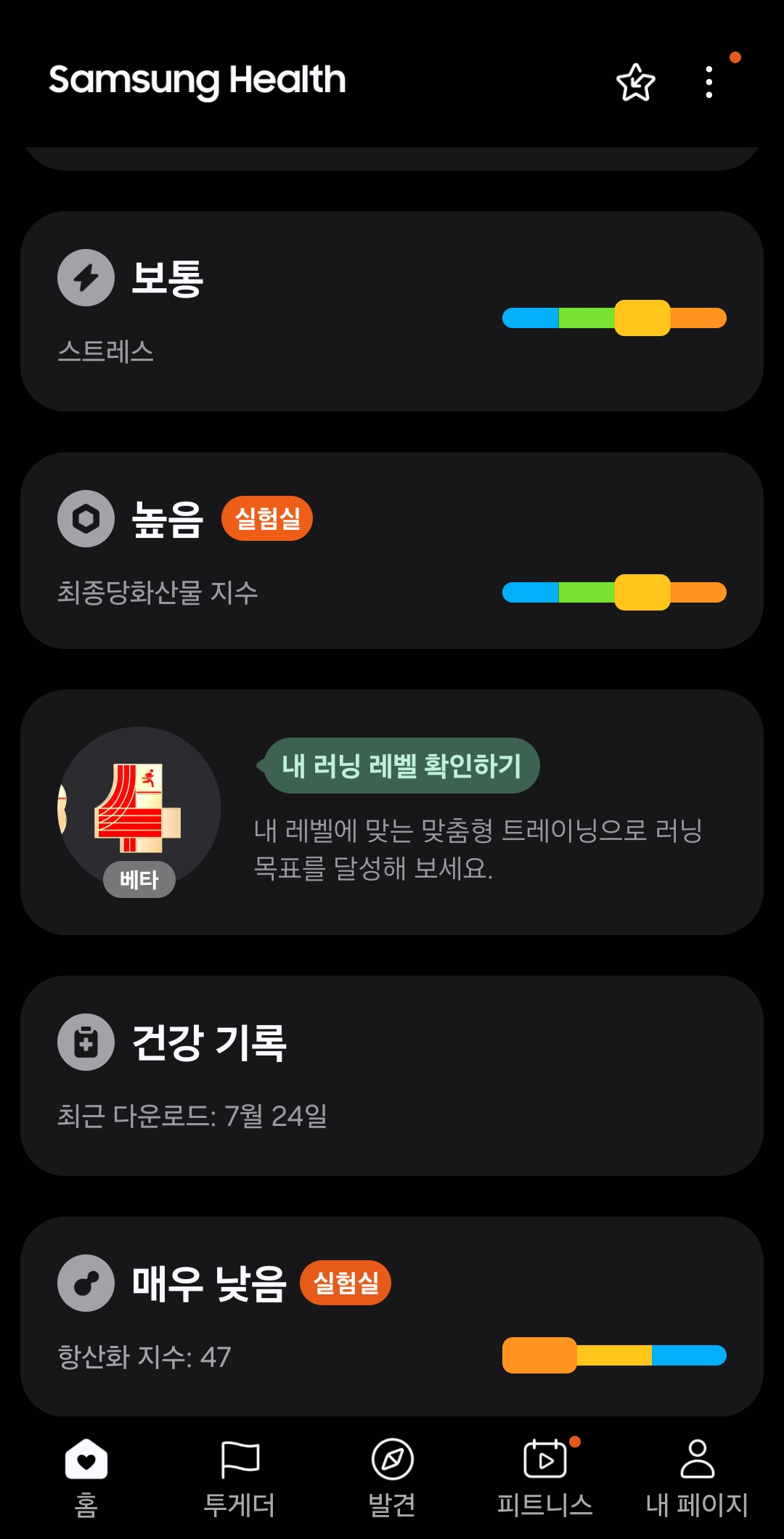This screenshot has height=1539, width=784.
Task: Open 내 러닝 레벨 확인하기 card
Action: pos(392,812)
